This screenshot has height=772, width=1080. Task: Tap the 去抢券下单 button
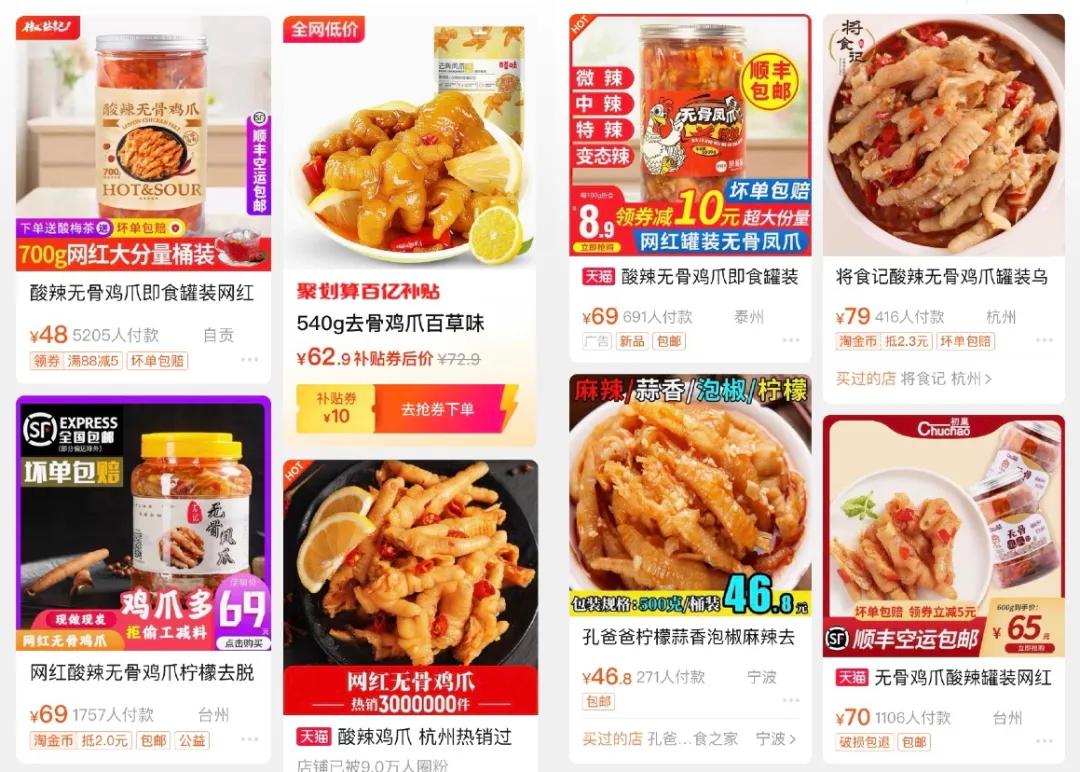pos(437,409)
